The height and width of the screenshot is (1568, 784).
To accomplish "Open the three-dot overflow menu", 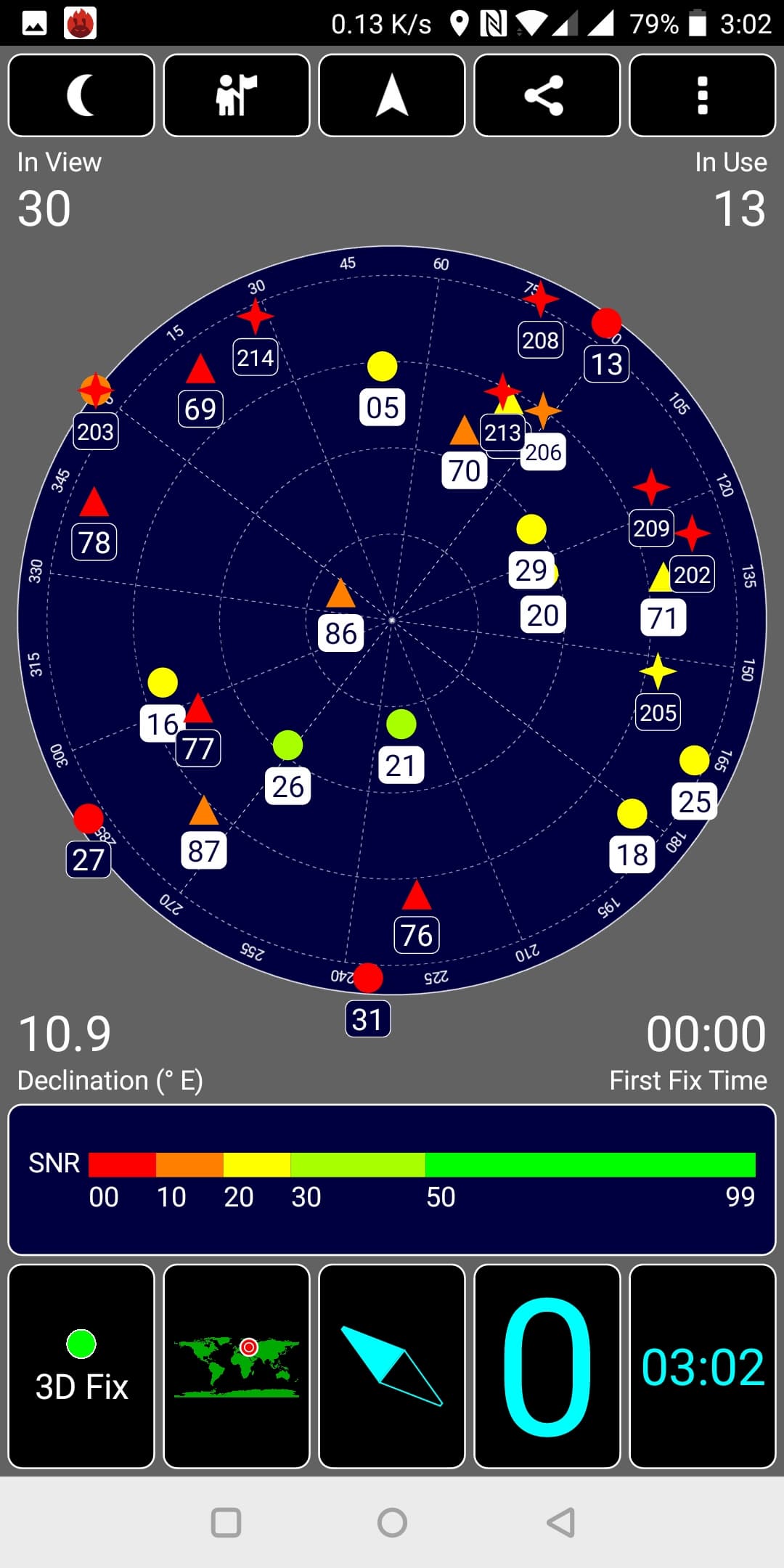I will click(x=702, y=95).
